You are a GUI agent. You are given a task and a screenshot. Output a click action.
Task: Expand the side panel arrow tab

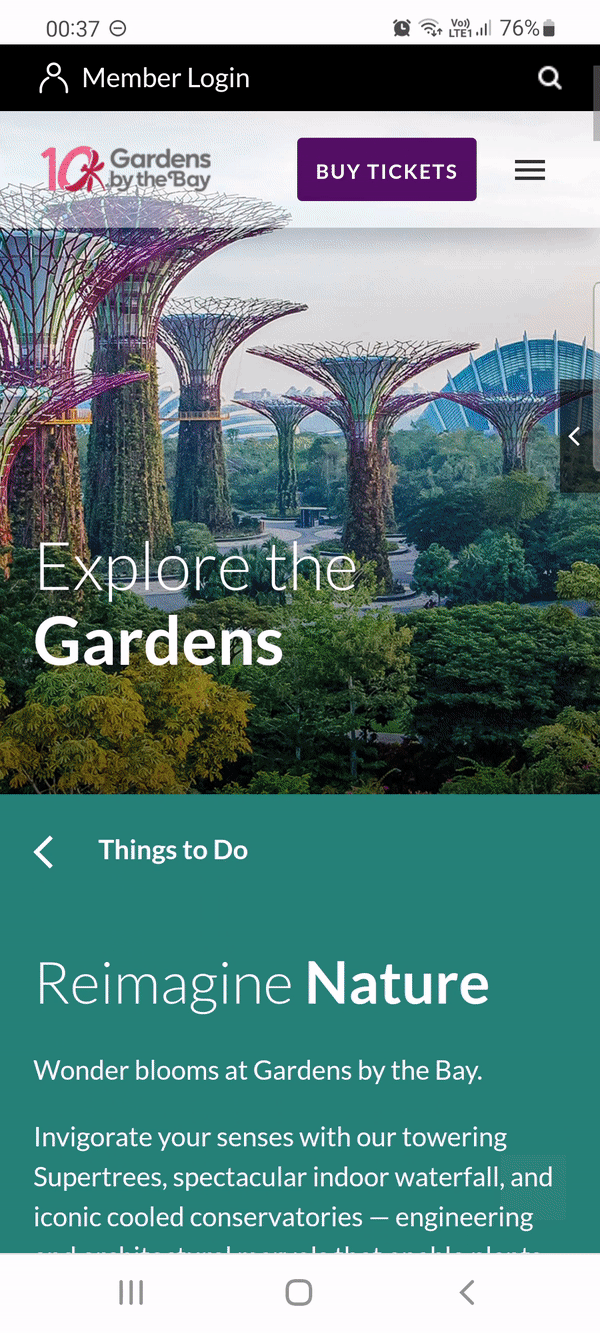[x=575, y=436]
